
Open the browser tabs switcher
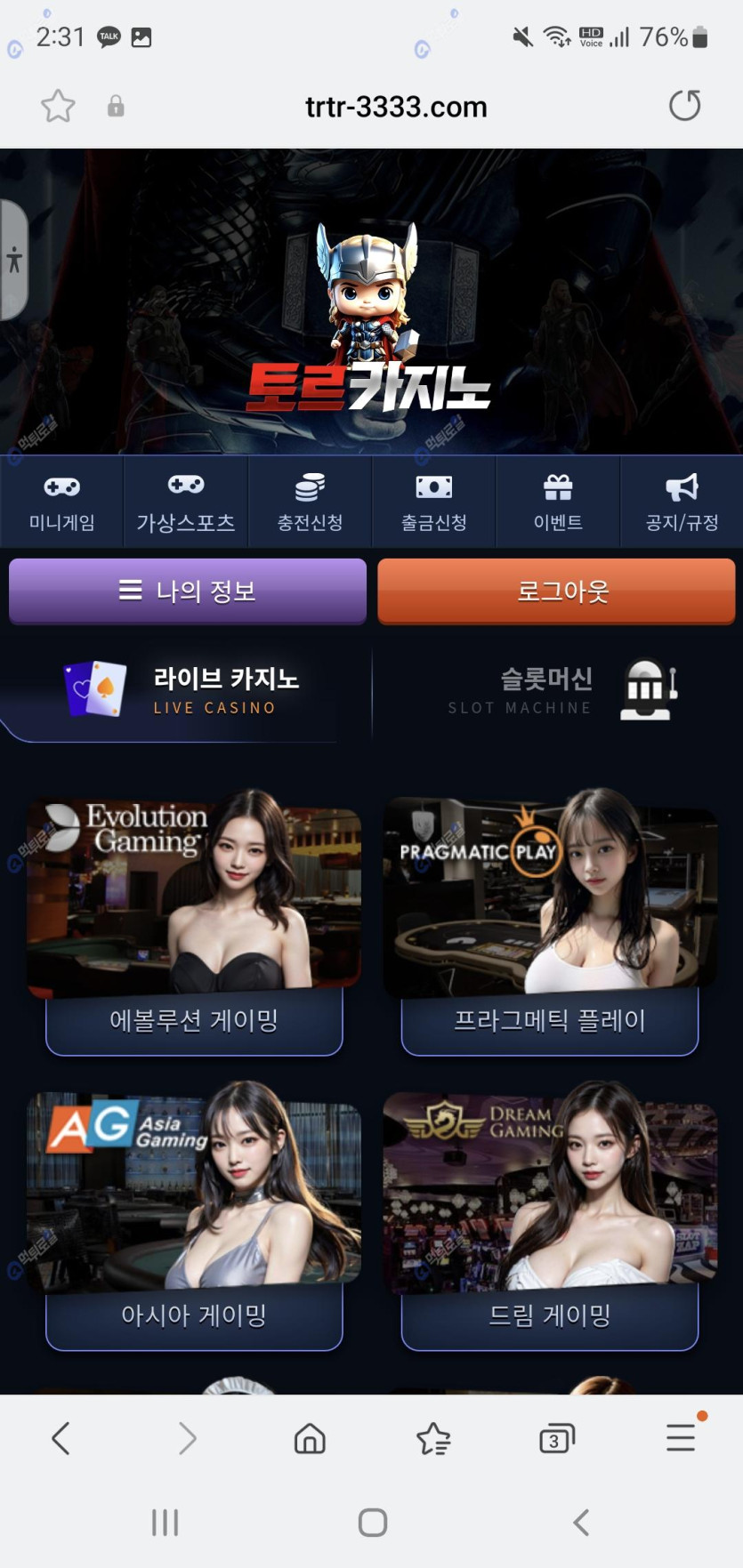point(557,1438)
